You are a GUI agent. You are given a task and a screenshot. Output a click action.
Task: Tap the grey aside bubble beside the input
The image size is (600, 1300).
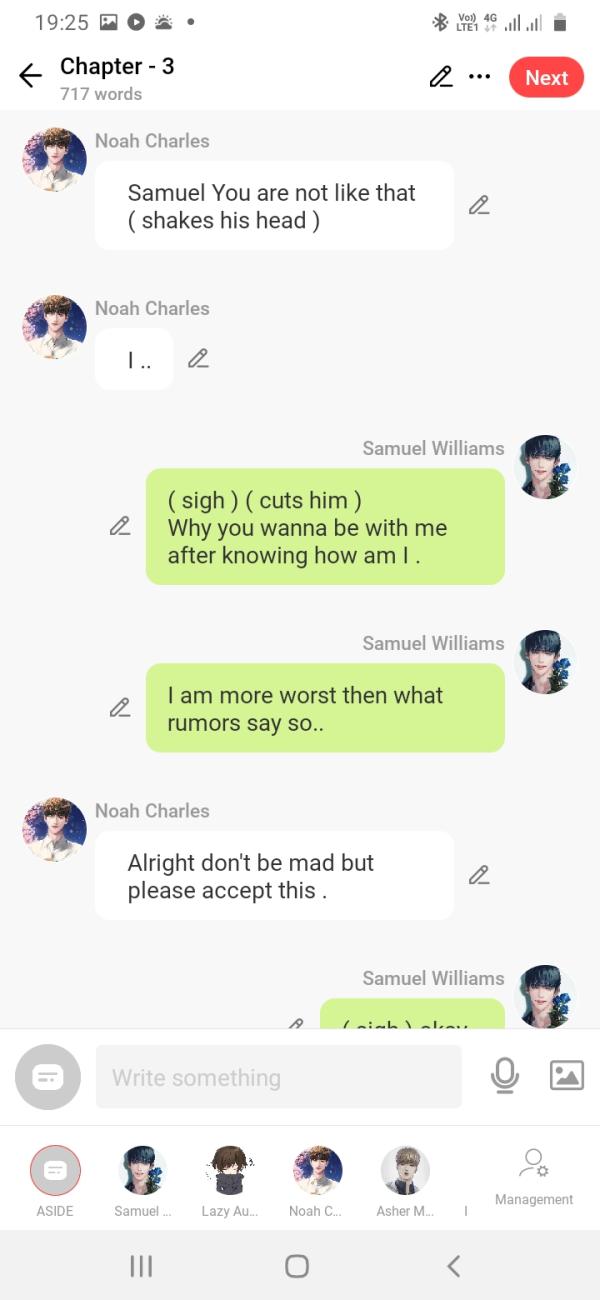pyautogui.click(x=48, y=1077)
